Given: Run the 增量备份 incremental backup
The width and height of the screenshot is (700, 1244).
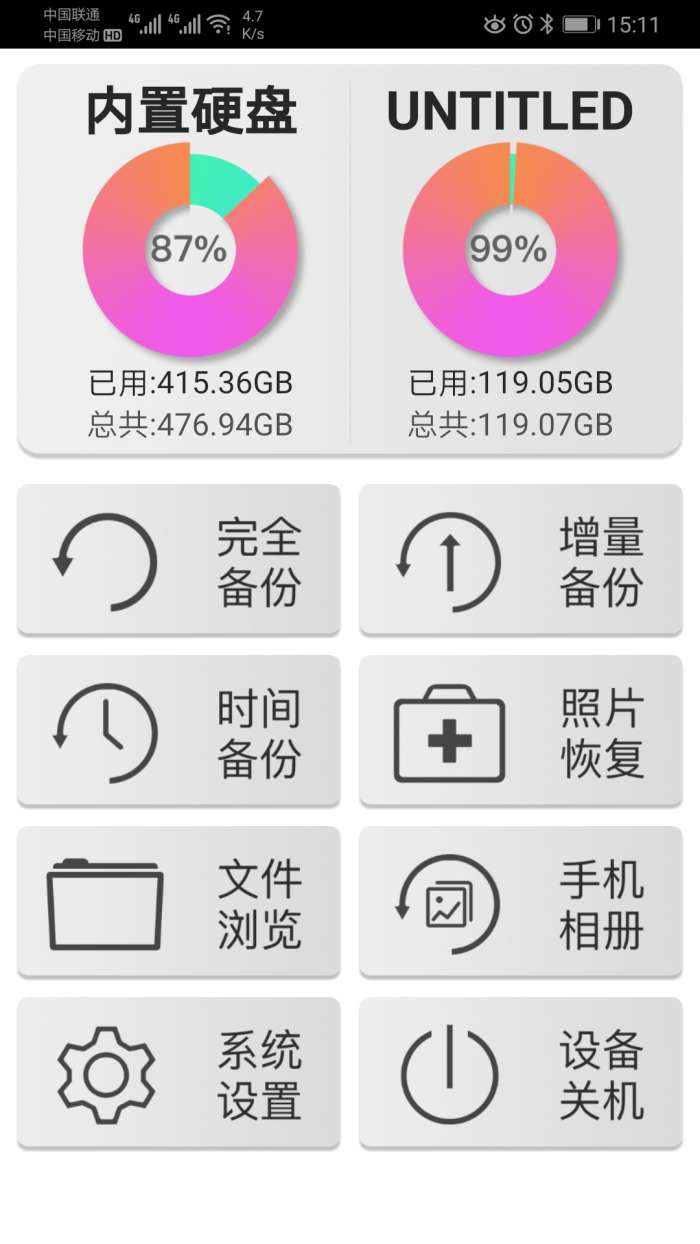Looking at the screenshot, I should [521, 560].
